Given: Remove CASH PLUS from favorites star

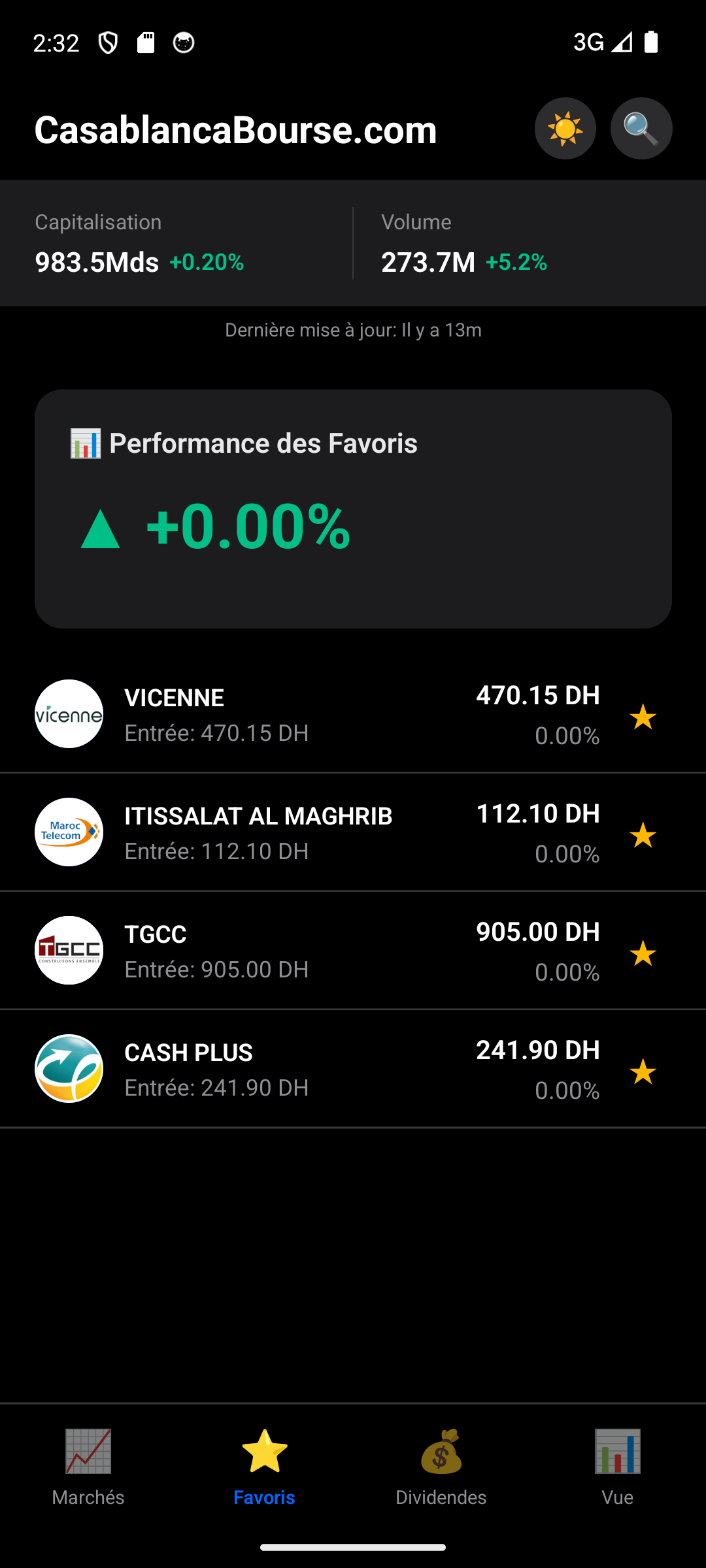Looking at the screenshot, I should click(643, 1071).
